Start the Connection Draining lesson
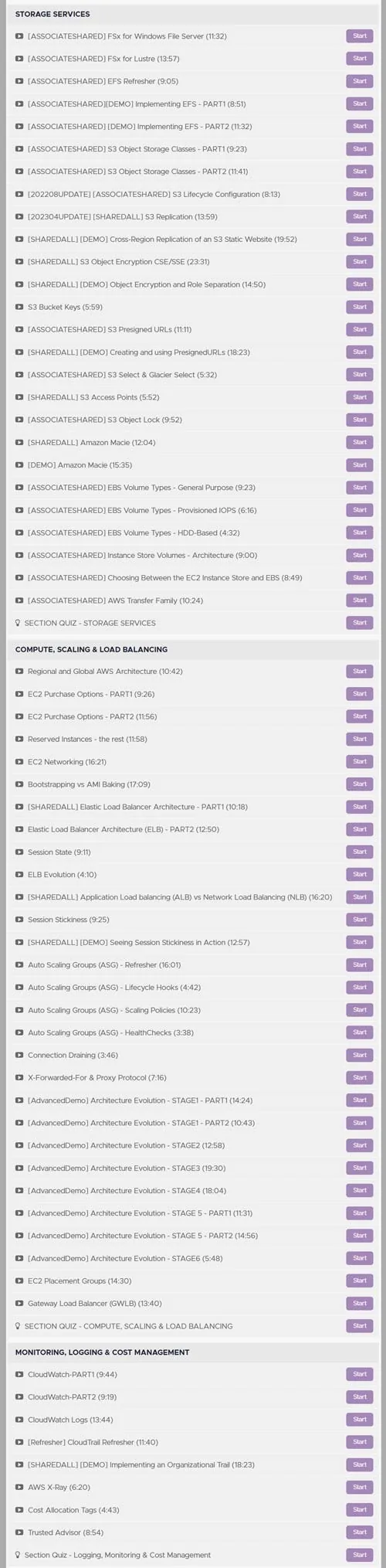The height and width of the screenshot is (1568, 386). 359,1055
